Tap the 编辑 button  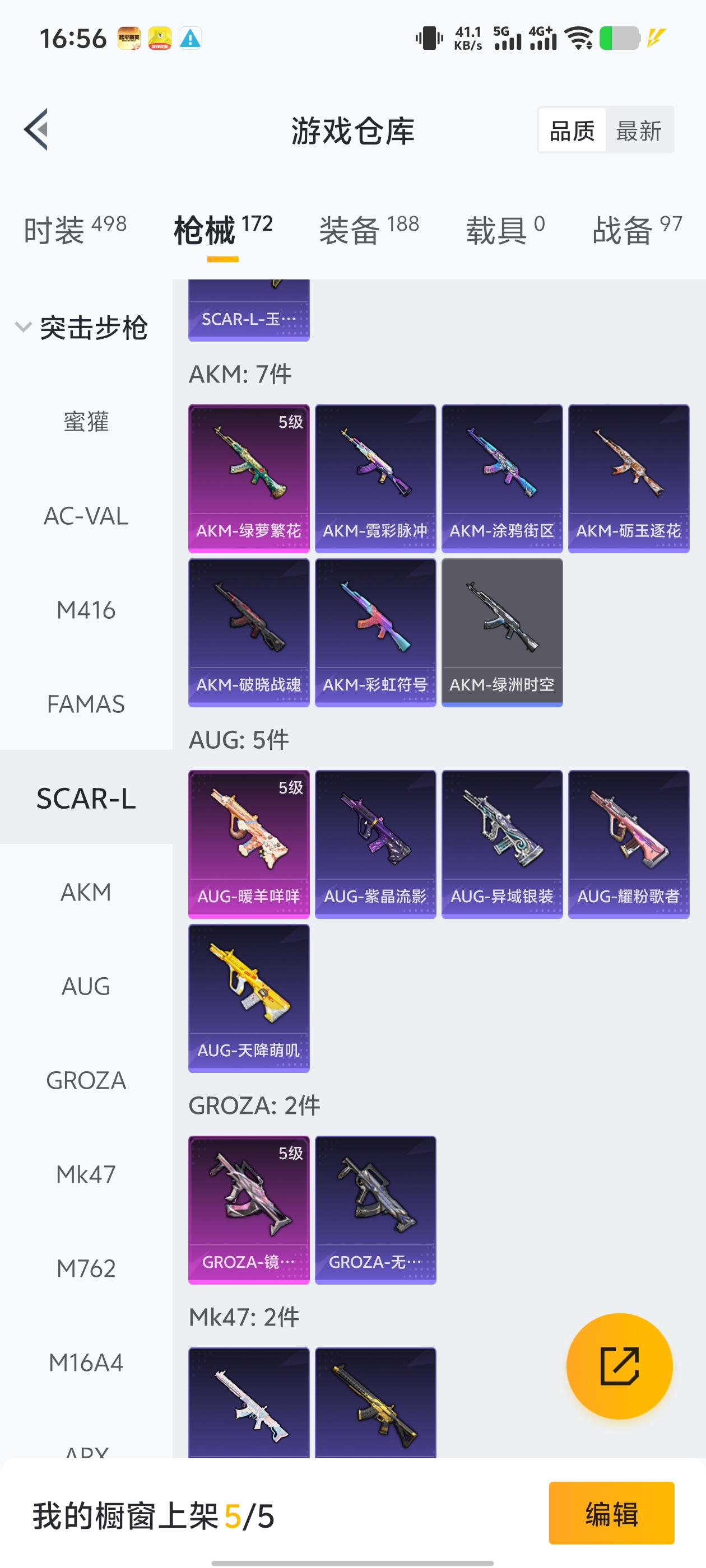[x=611, y=1513]
